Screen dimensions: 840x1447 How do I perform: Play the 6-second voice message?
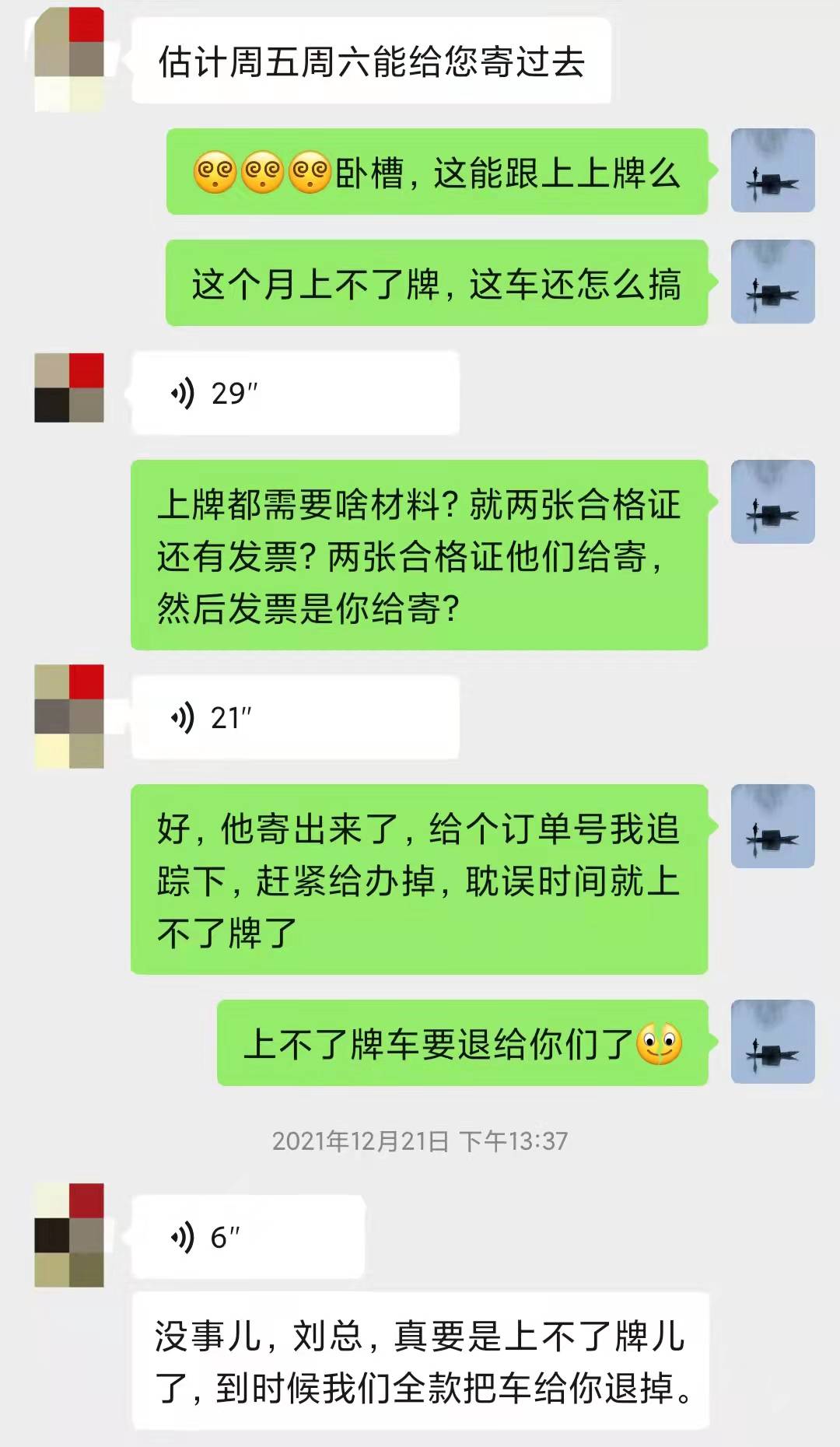pyautogui.click(x=249, y=1237)
